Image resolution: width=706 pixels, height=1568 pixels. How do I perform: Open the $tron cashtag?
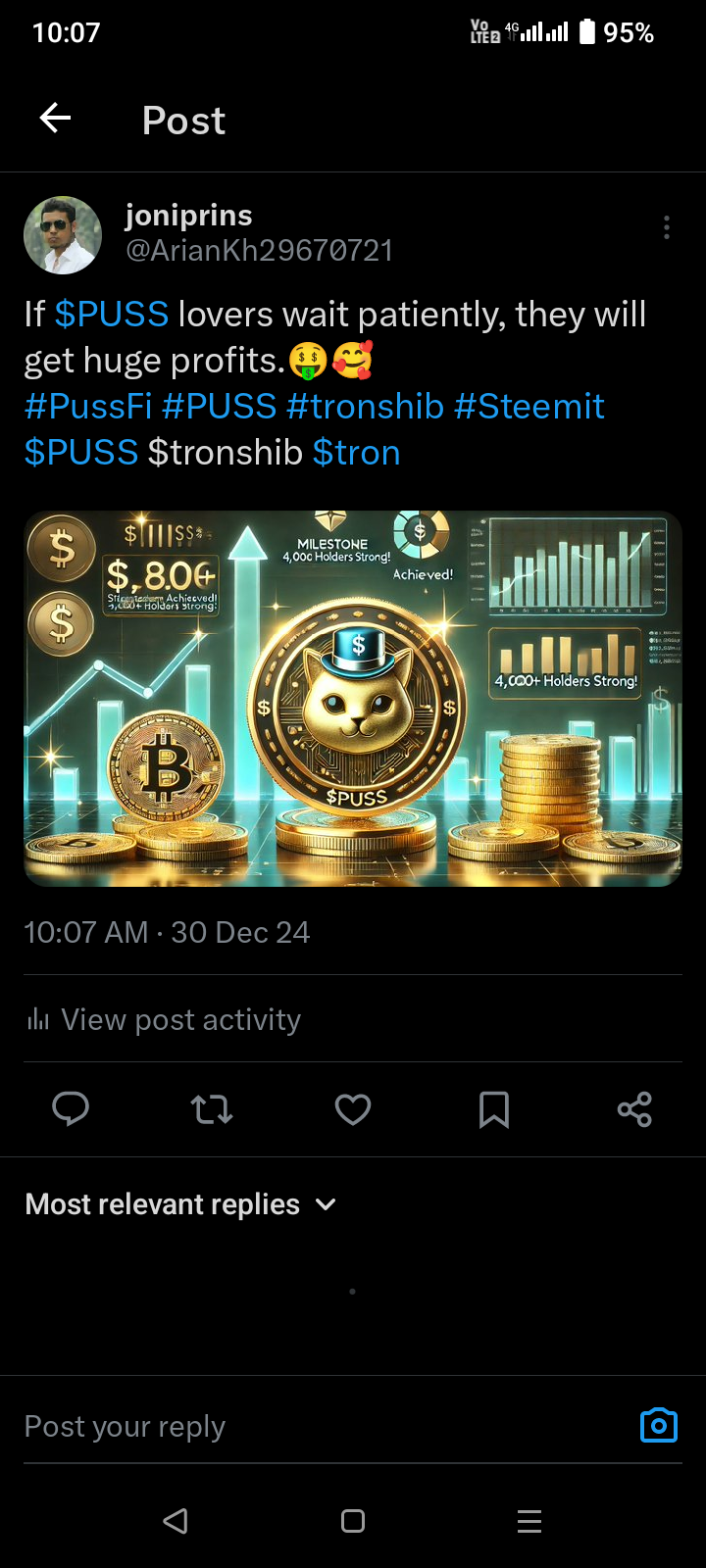point(356,452)
